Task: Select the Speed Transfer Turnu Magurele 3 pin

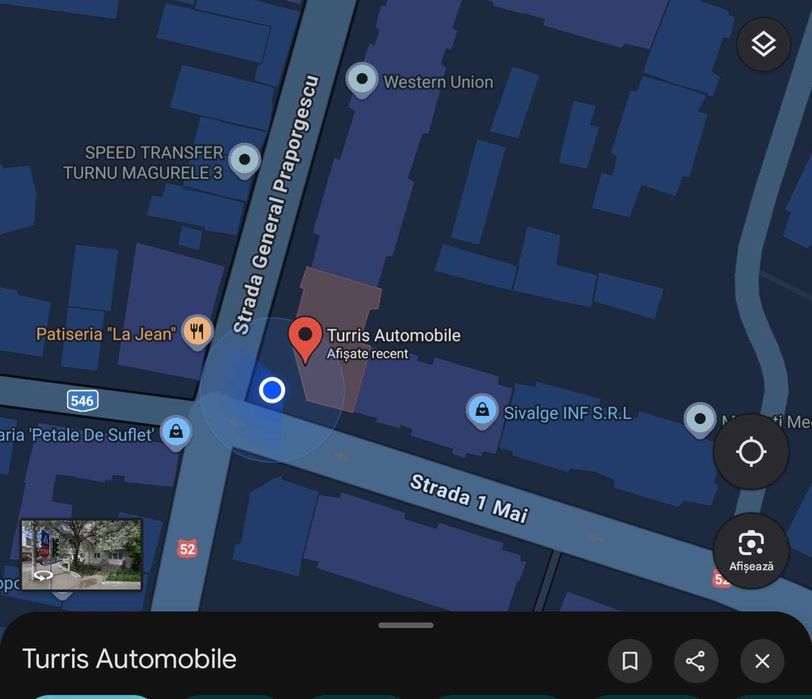Action: (x=244, y=159)
